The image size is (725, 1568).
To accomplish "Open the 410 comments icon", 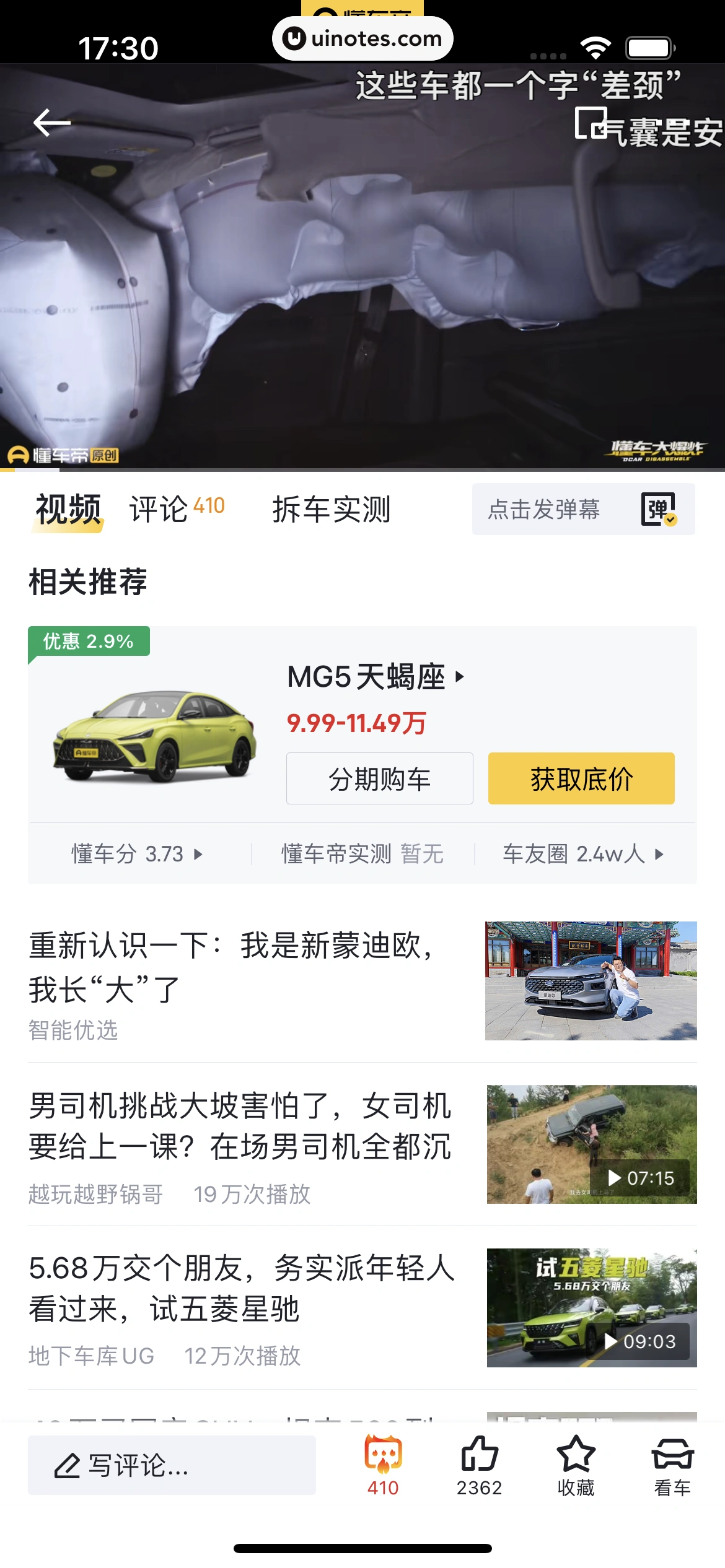I will tap(383, 1465).
